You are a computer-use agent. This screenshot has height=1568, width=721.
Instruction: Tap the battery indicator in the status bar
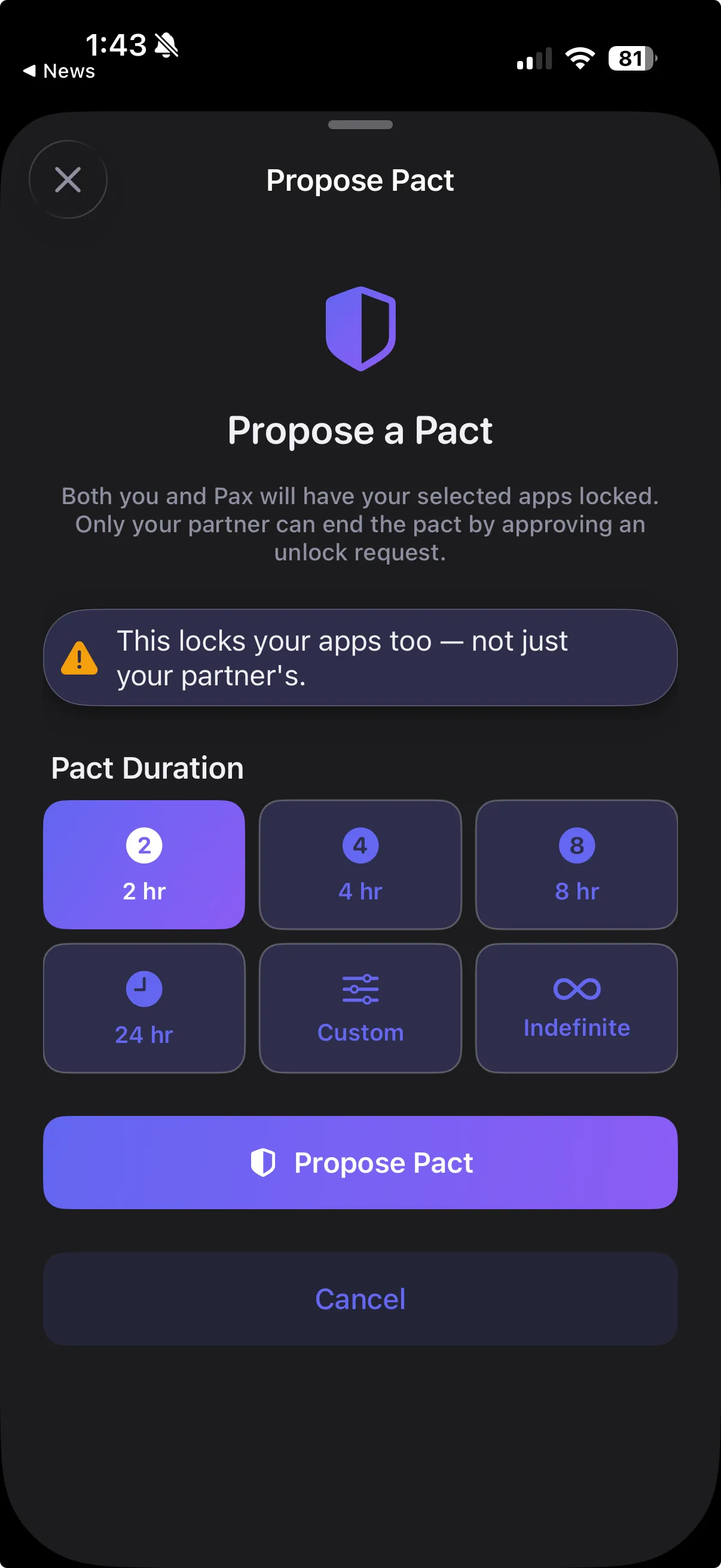click(631, 58)
